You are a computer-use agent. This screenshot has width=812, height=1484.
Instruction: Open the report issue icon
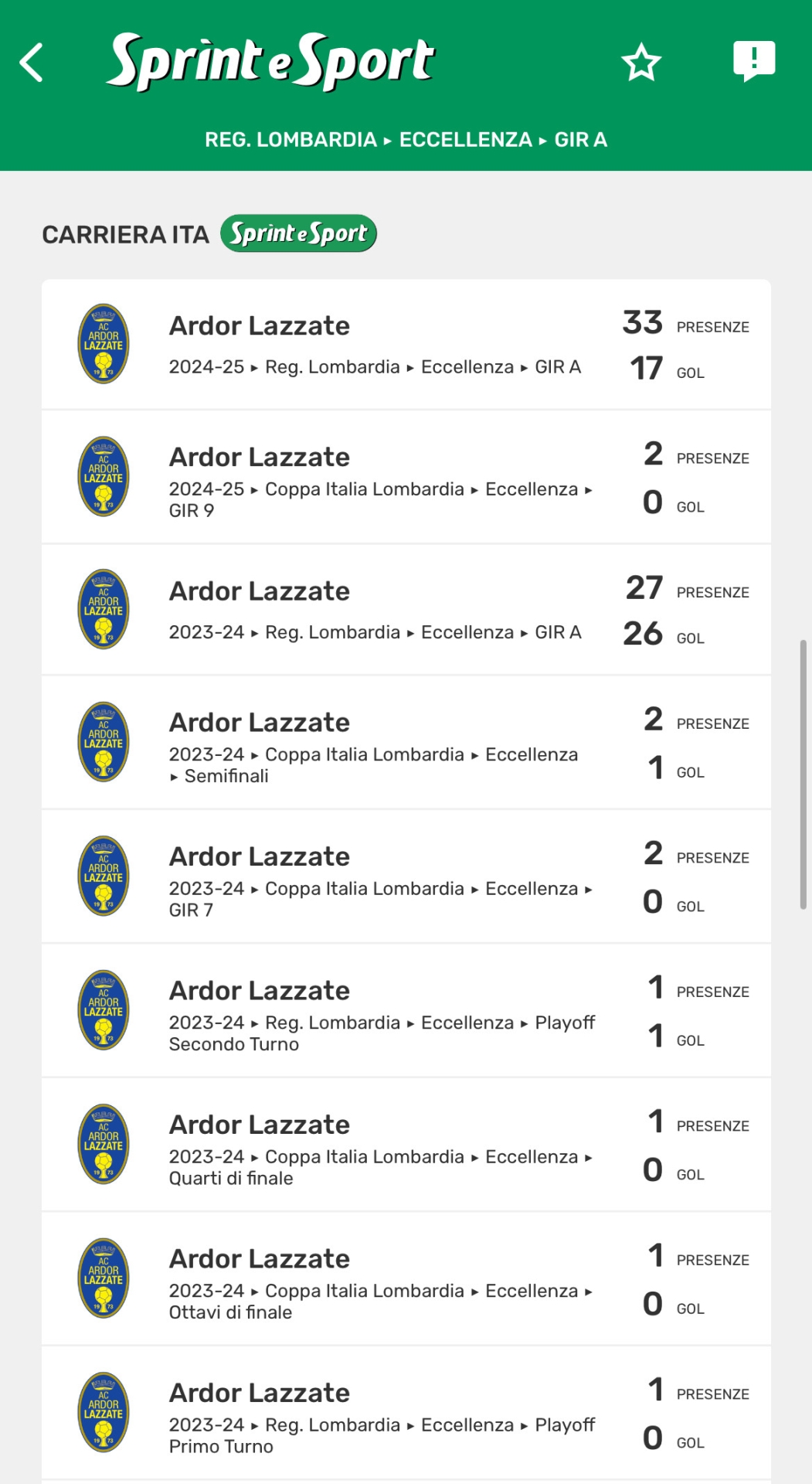click(754, 61)
